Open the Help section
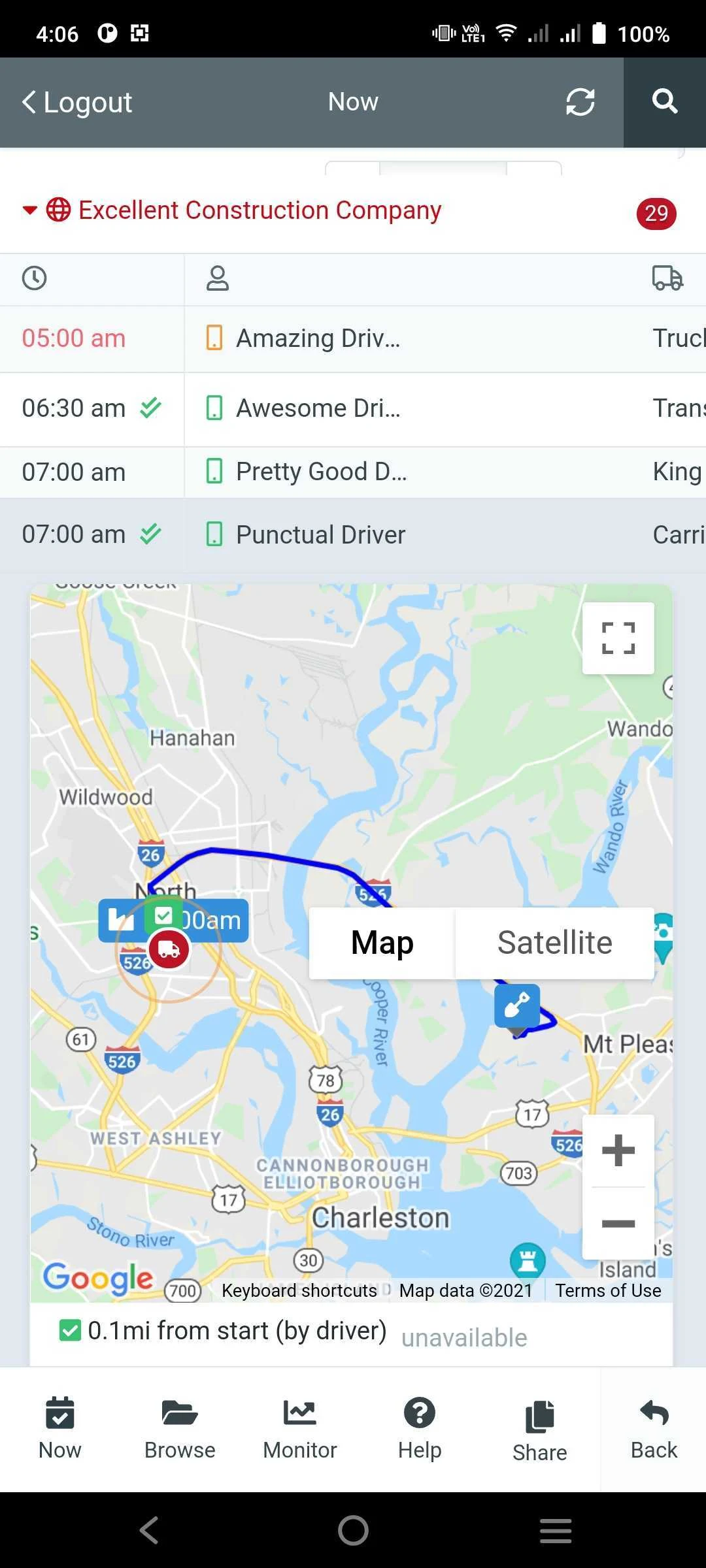The height and width of the screenshot is (1568, 706). pos(420,1429)
